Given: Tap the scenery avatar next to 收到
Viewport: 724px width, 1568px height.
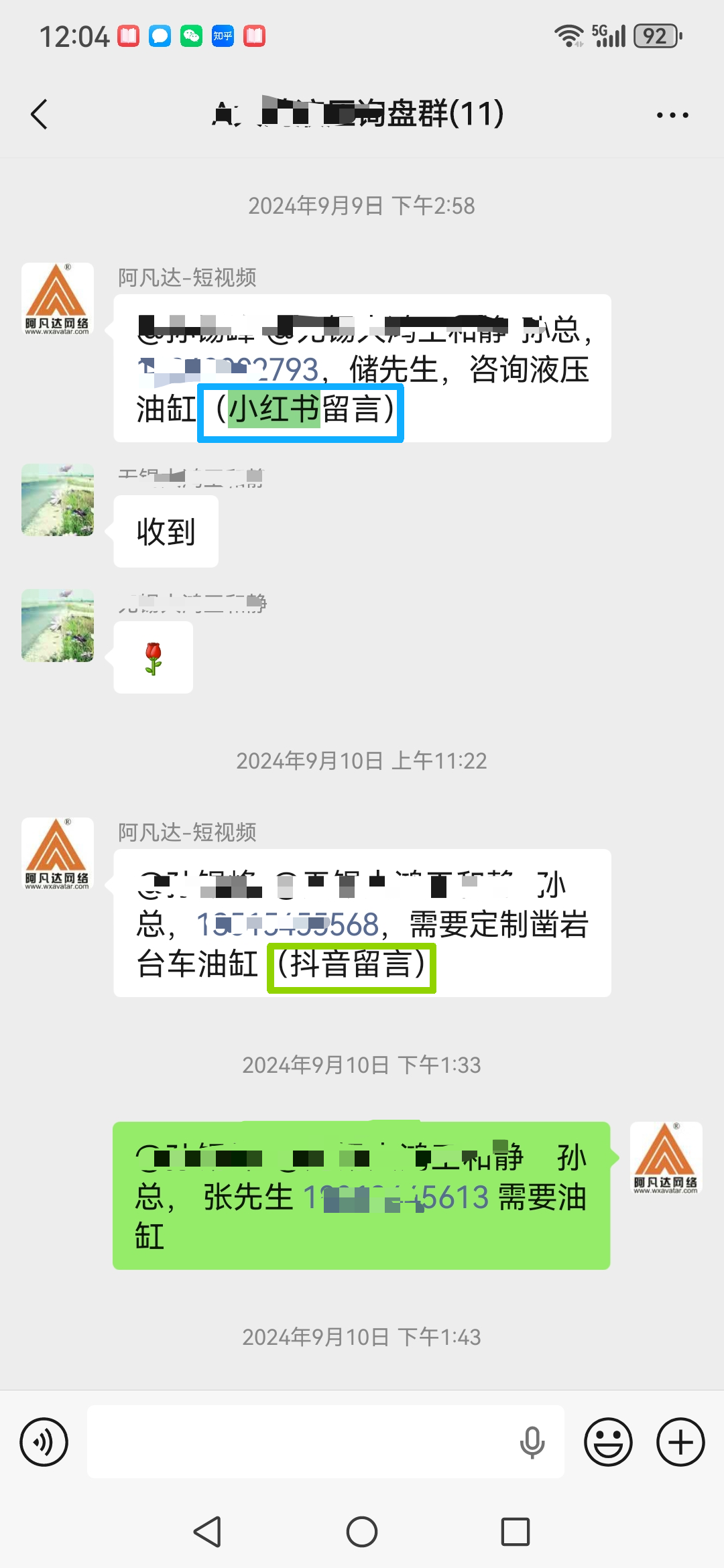Looking at the screenshot, I should coord(58,501).
